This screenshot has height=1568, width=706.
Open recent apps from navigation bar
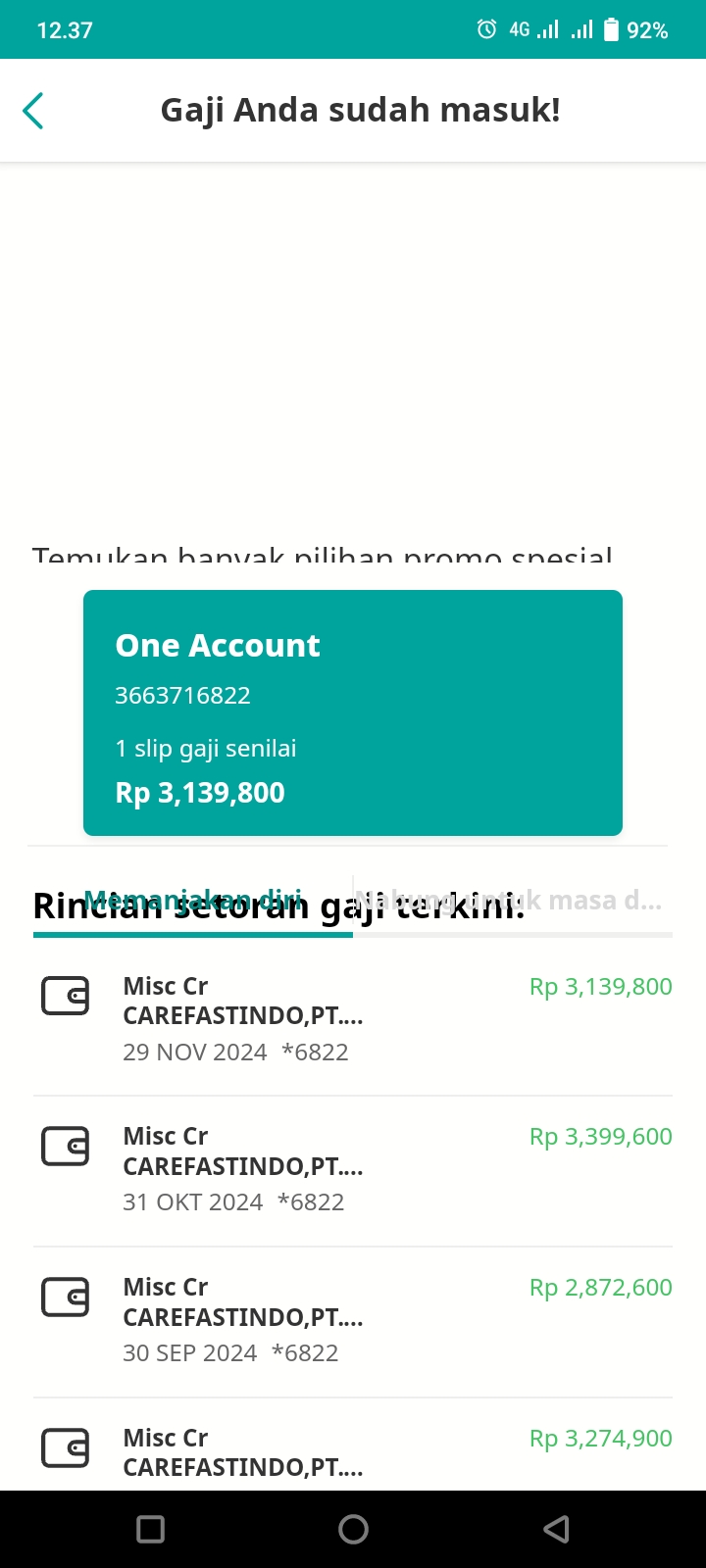[x=150, y=1529]
